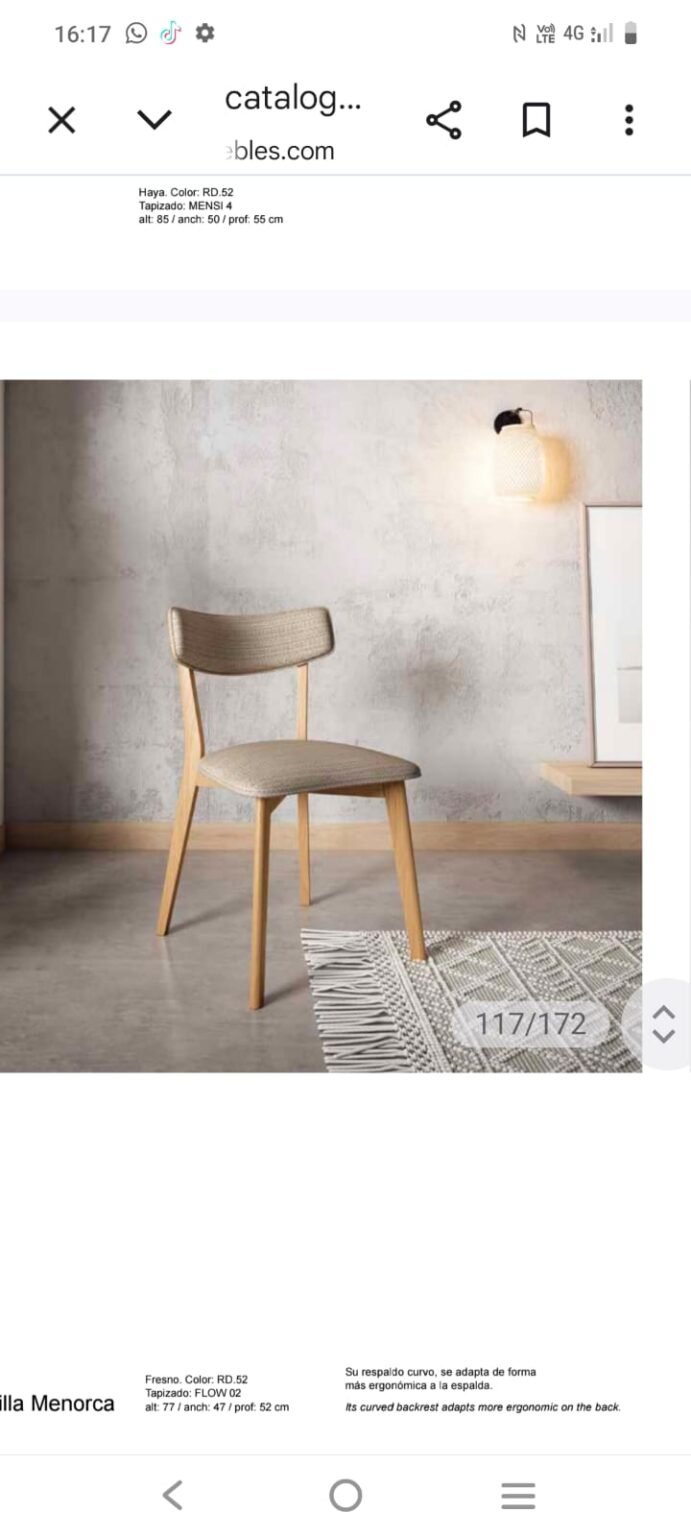This screenshot has height=1536, width=691.
Task: Go to the phone's home screen
Action: pos(345,1495)
